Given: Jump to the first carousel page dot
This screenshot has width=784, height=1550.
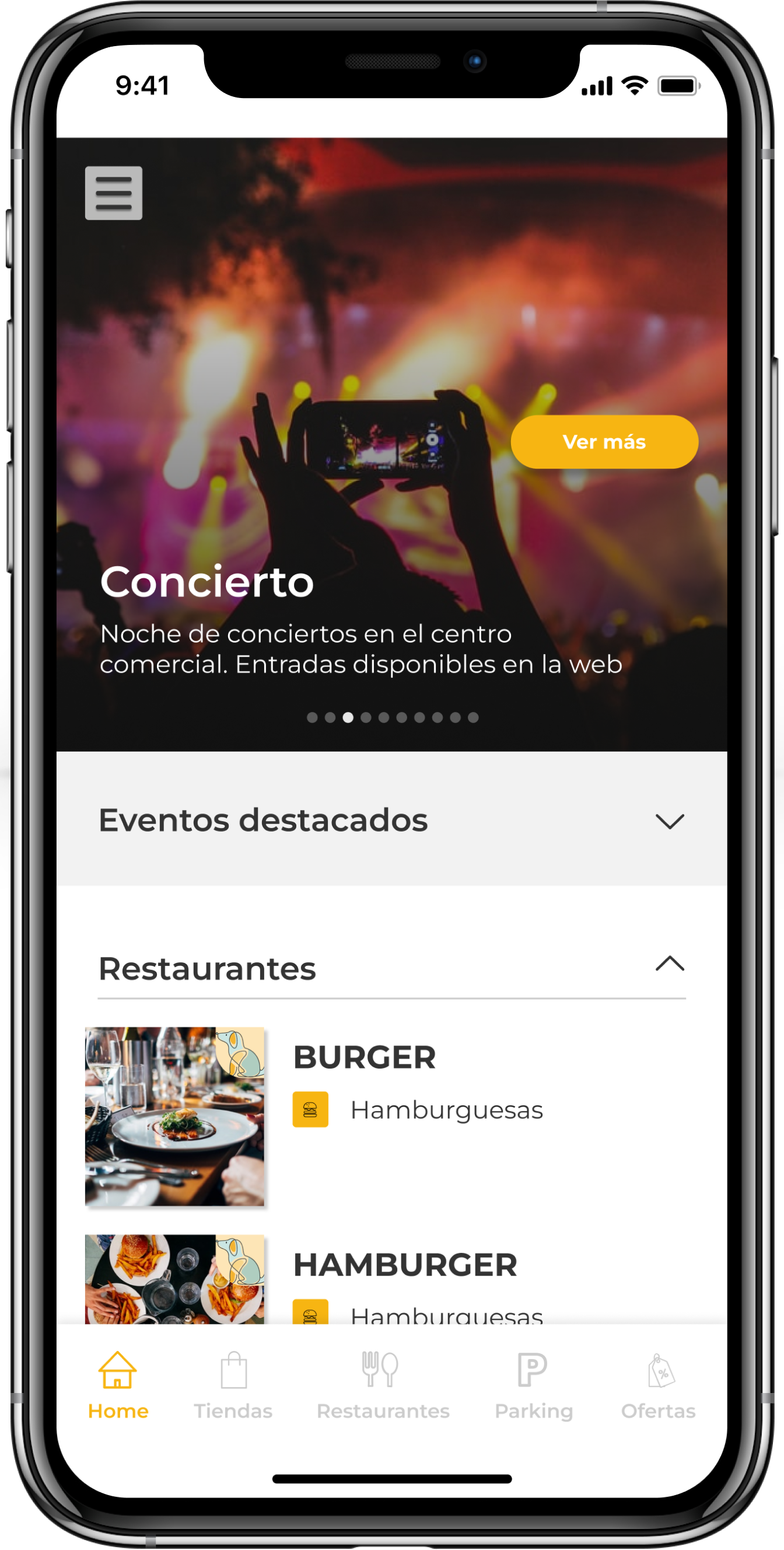Looking at the screenshot, I should 312,717.
